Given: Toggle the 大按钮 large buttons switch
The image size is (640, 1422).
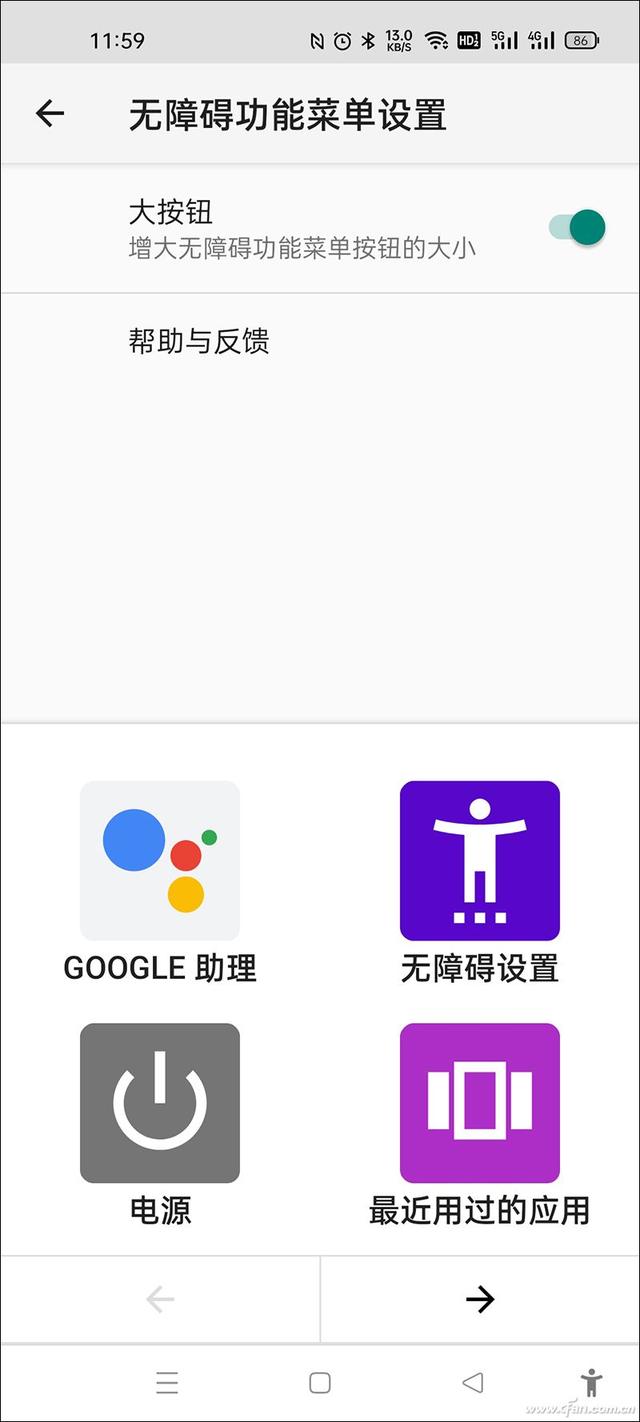Looking at the screenshot, I should coord(578,228).
